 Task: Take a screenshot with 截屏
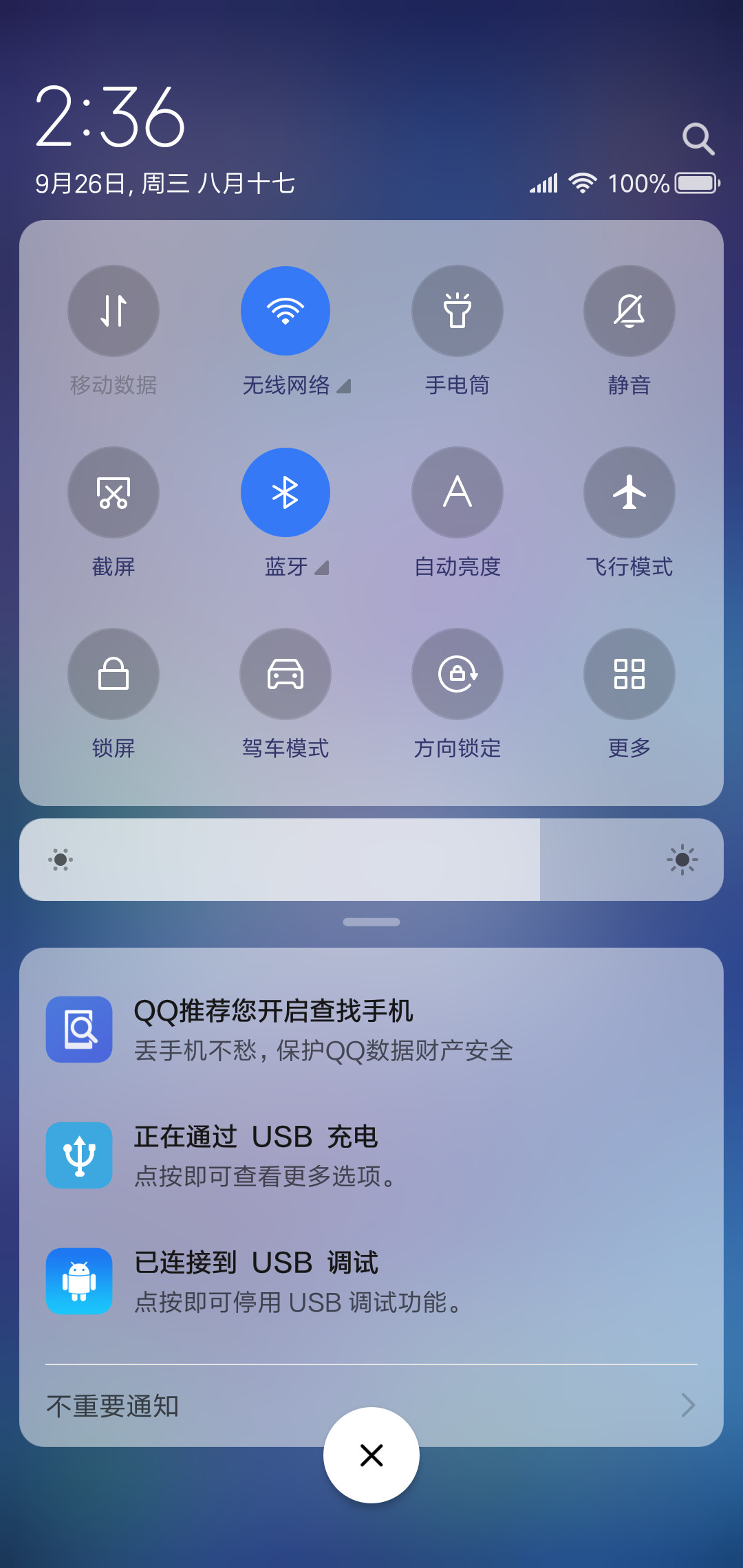(114, 492)
